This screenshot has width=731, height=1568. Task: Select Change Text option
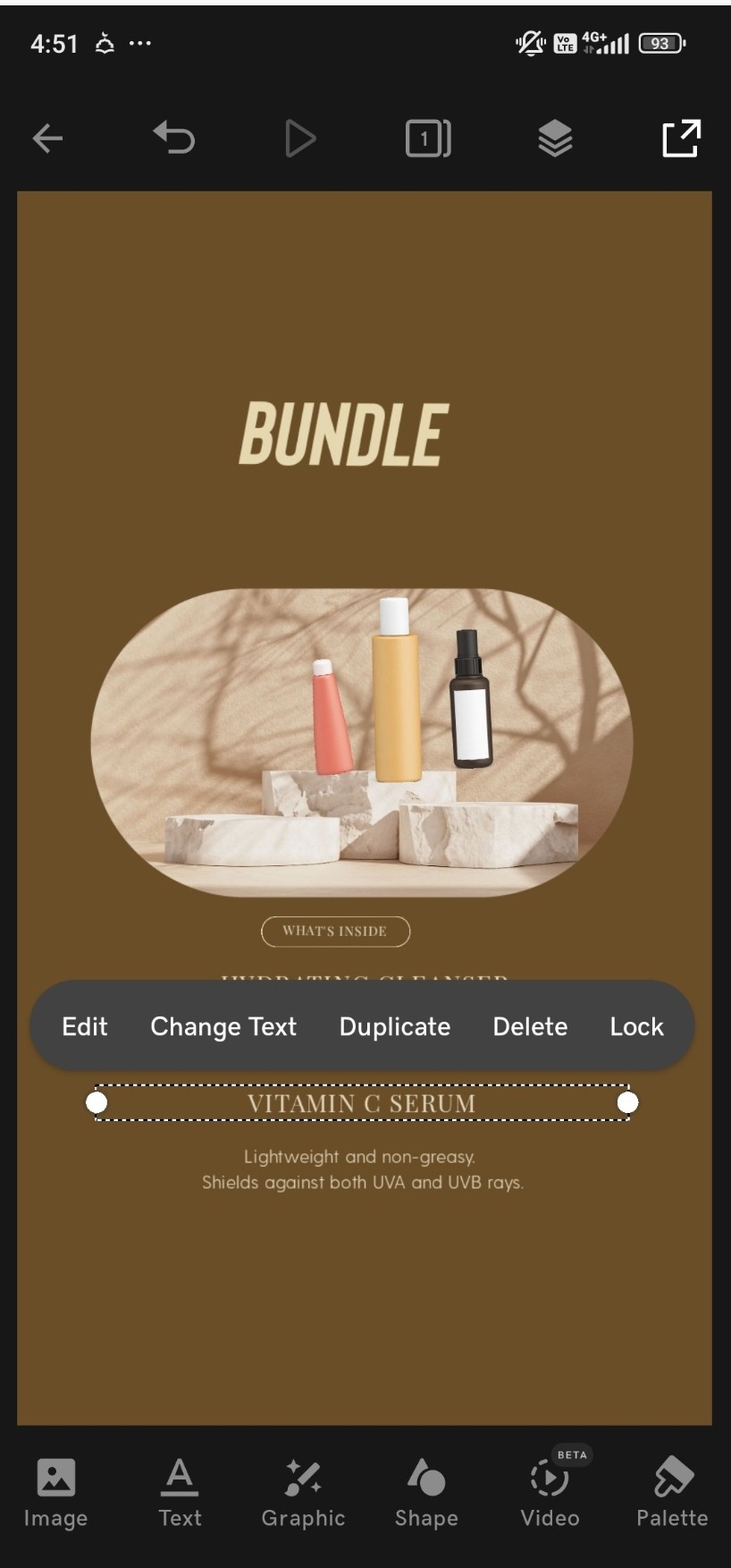click(223, 1026)
